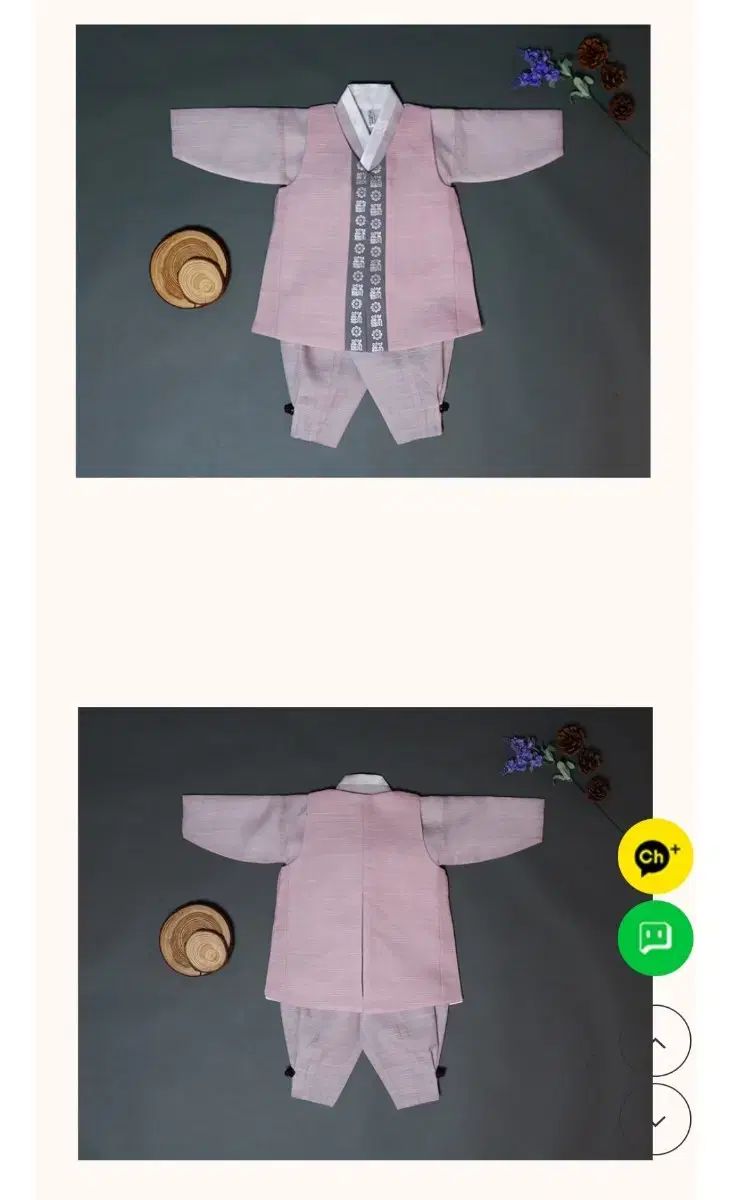Viewport: 730px width, 1200px height.
Task: Open the yellow KakaoTalk channel button
Action: coord(655,856)
